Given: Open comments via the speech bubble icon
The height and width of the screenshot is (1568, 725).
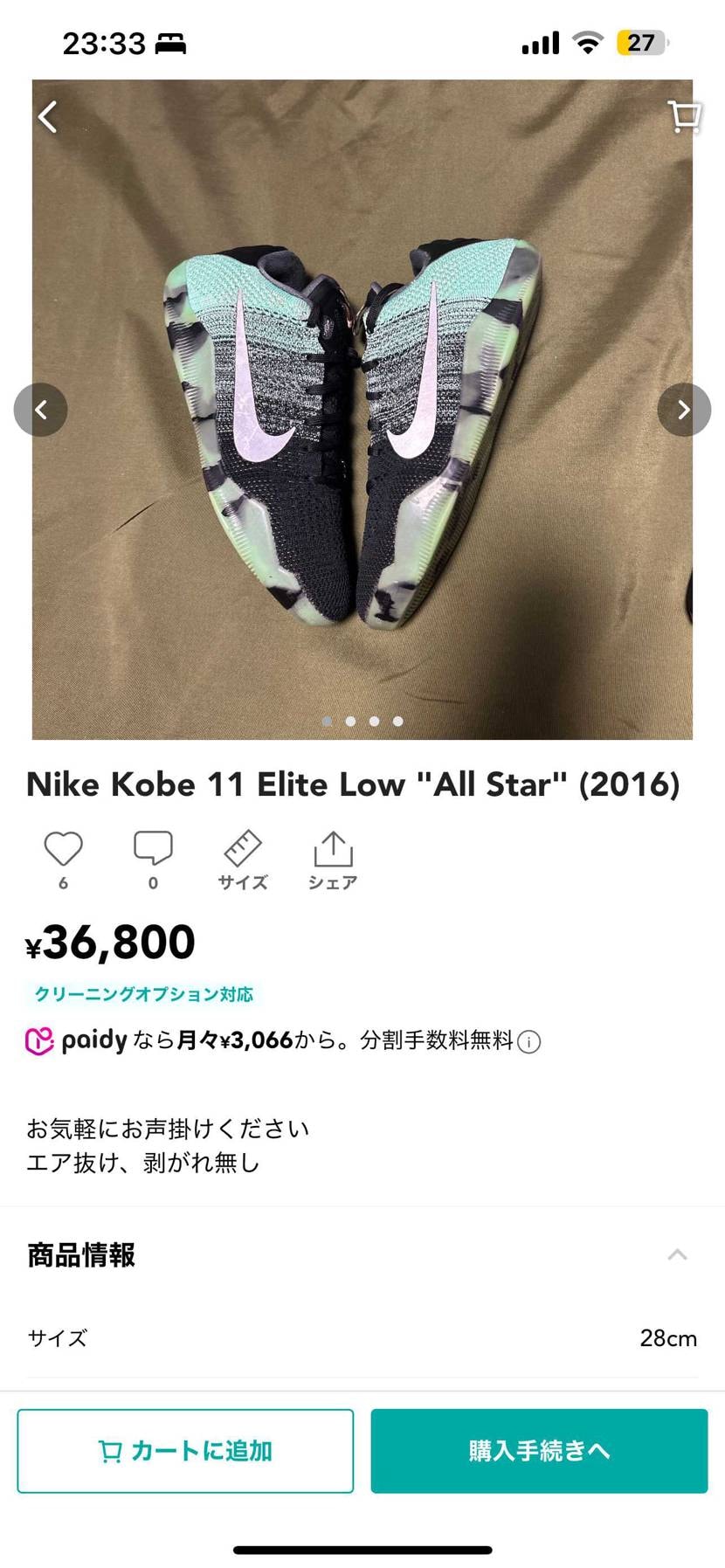Looking at the screenshot, I should pyautogui.click(x=152, y=848).
